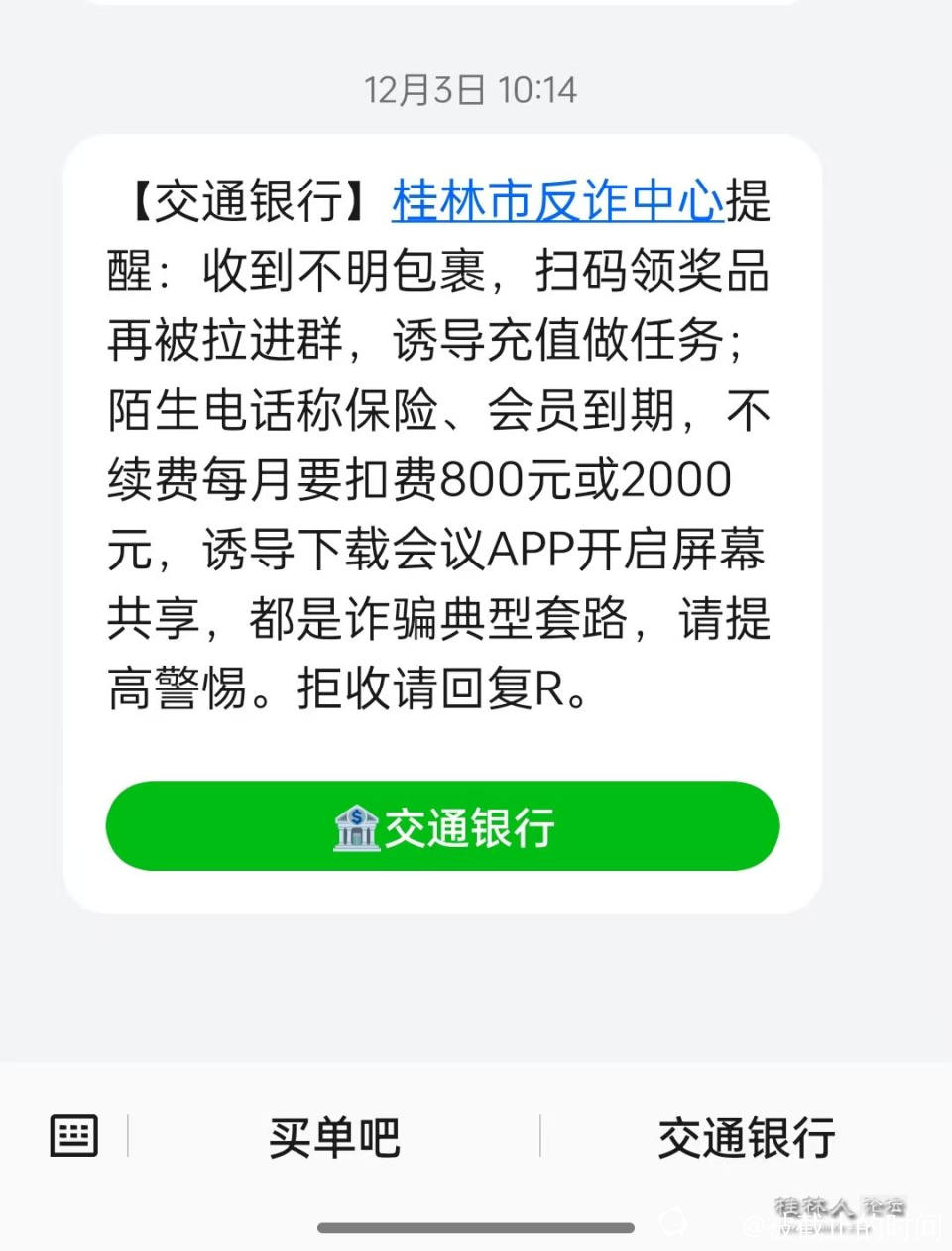Click the bank building emoji on the green button

pos(355,826)
